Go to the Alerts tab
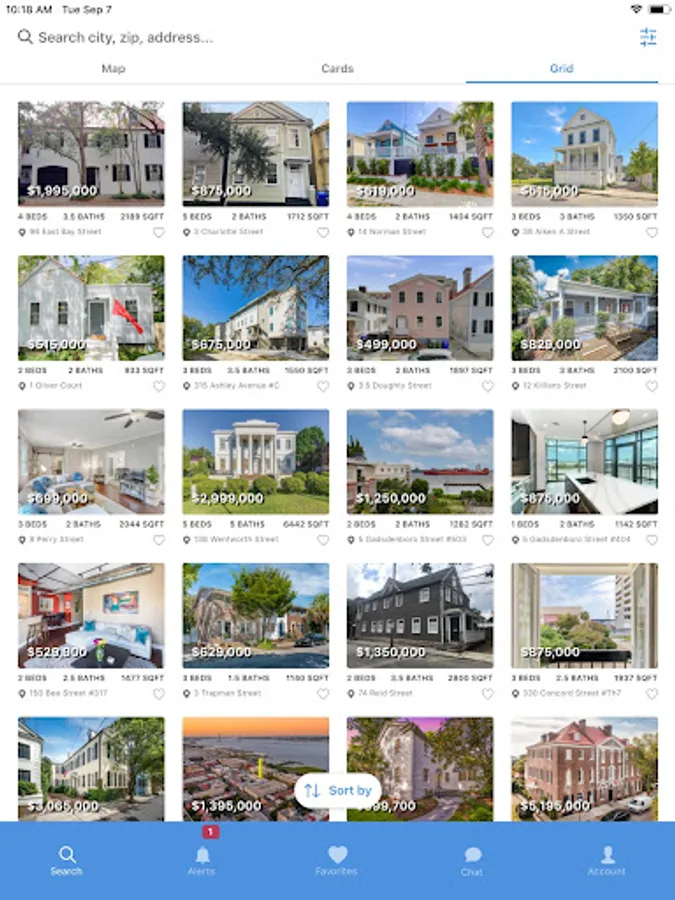The image size is (675, 900). tap(202, 860)
